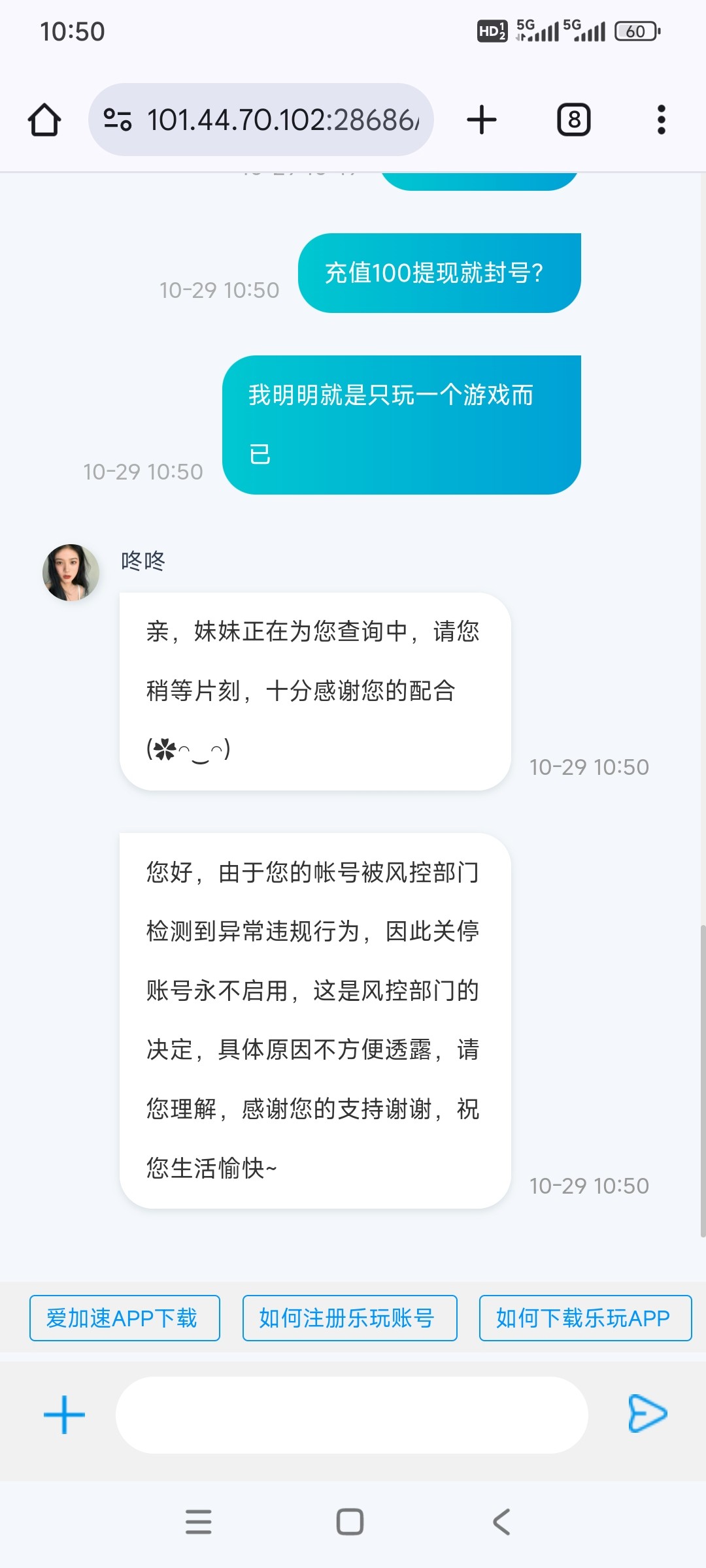The width and height of the screenshot is (706, 1568).
Task: Tap the 如何下载乐玩APP quick reply
Action: coord(585,1318)
